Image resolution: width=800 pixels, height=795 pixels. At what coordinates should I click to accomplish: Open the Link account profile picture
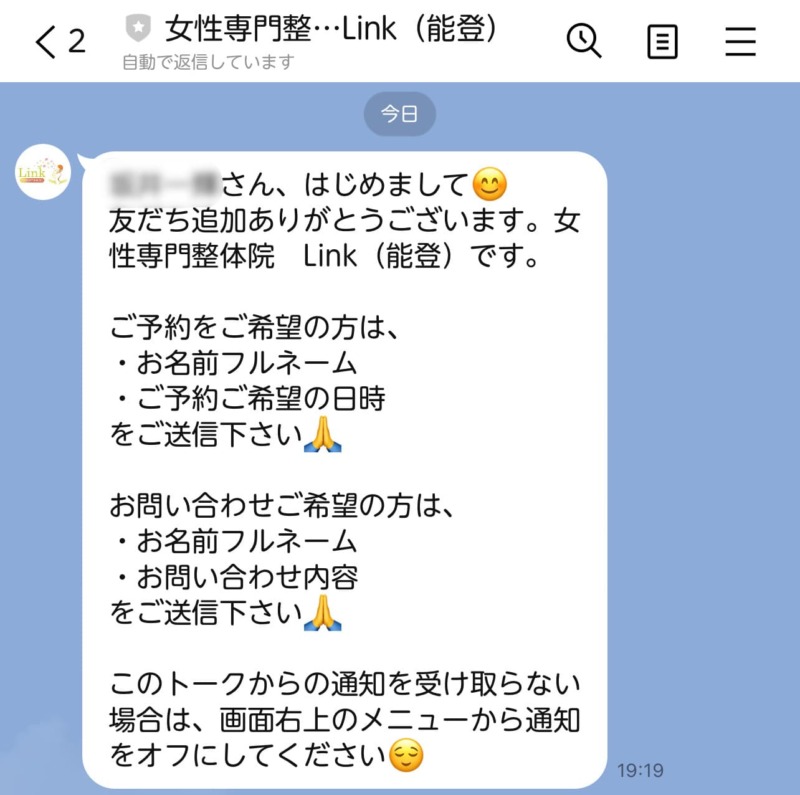[43, 173]
